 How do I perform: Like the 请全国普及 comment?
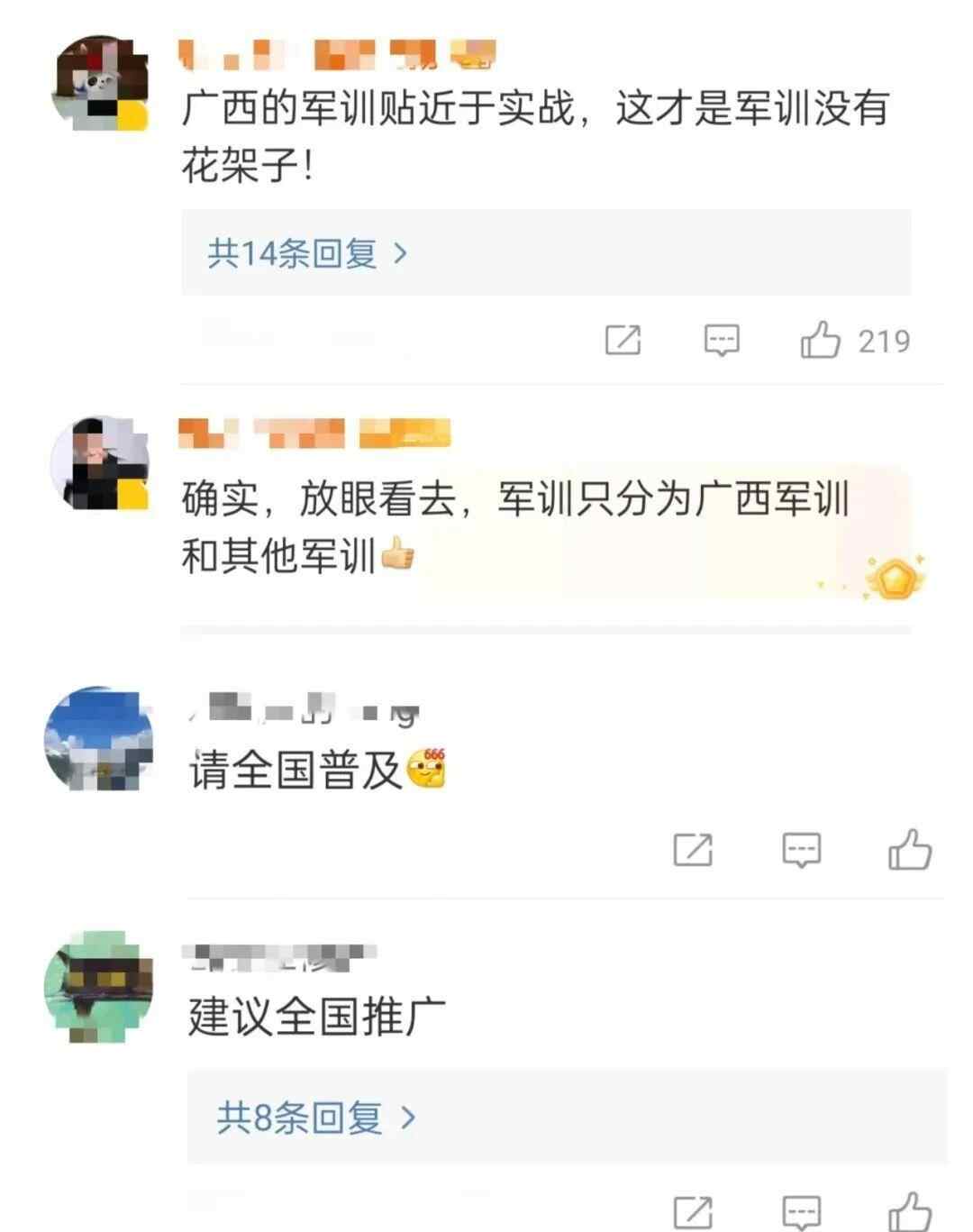tap(909, 850)
